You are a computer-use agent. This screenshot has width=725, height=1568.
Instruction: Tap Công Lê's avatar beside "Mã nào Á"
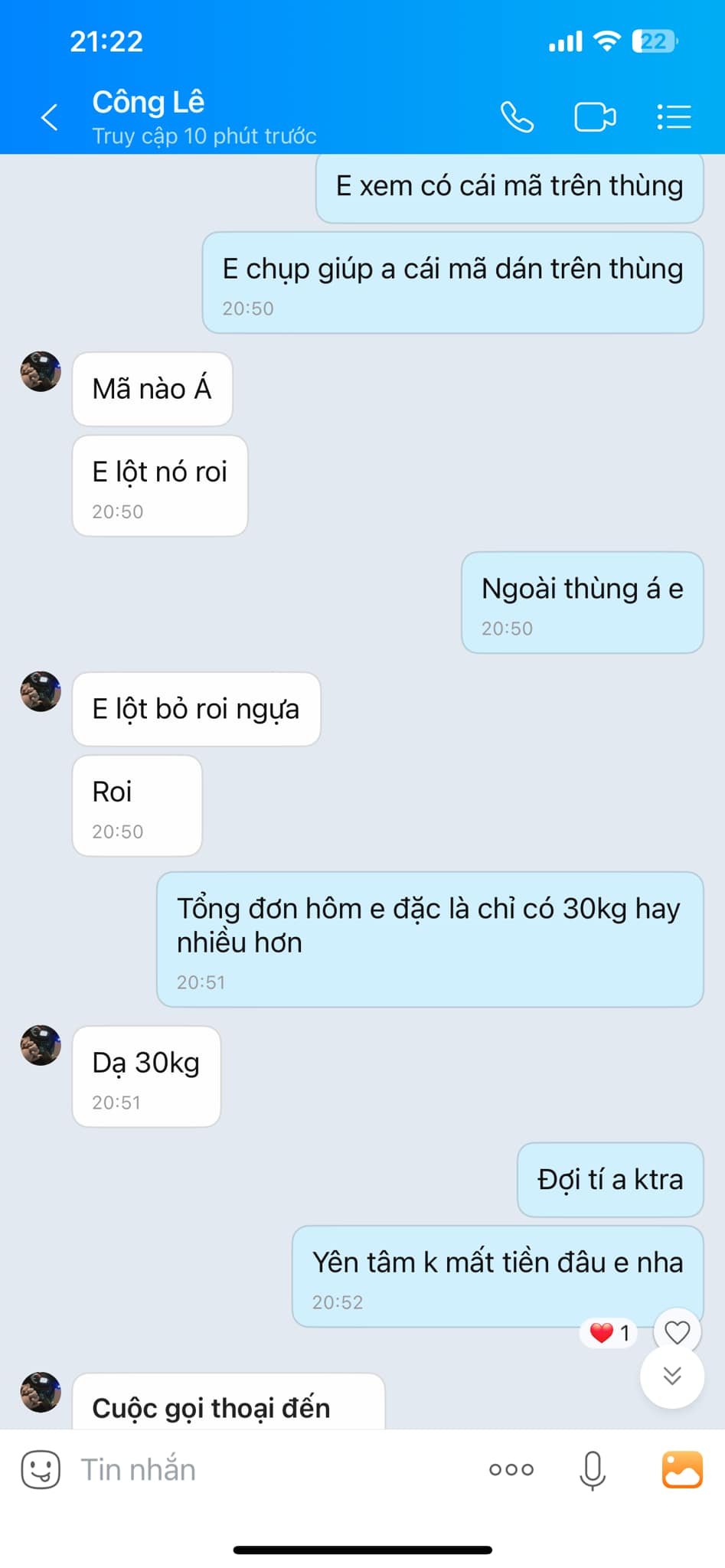41,371
